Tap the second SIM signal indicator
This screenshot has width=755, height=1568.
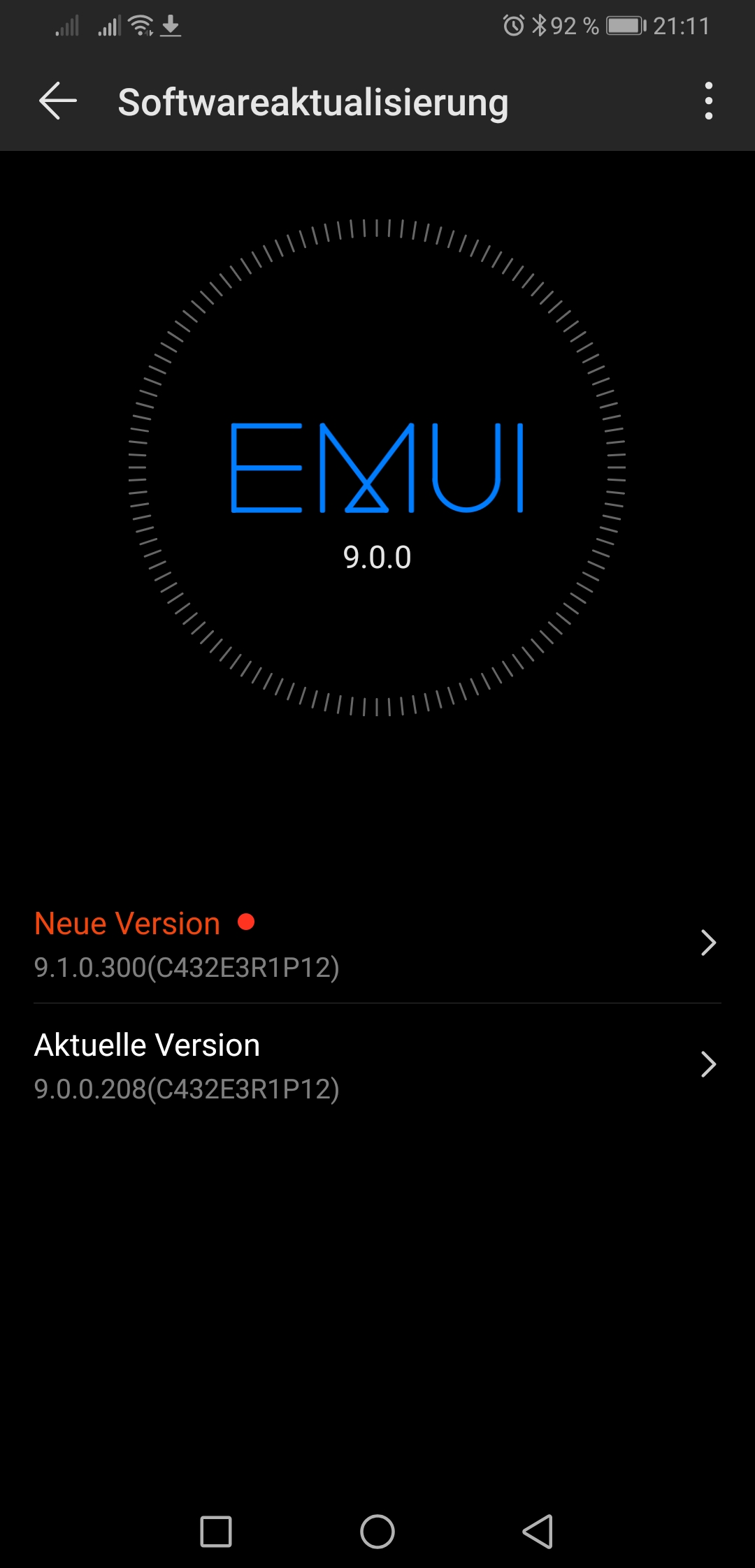108,25
